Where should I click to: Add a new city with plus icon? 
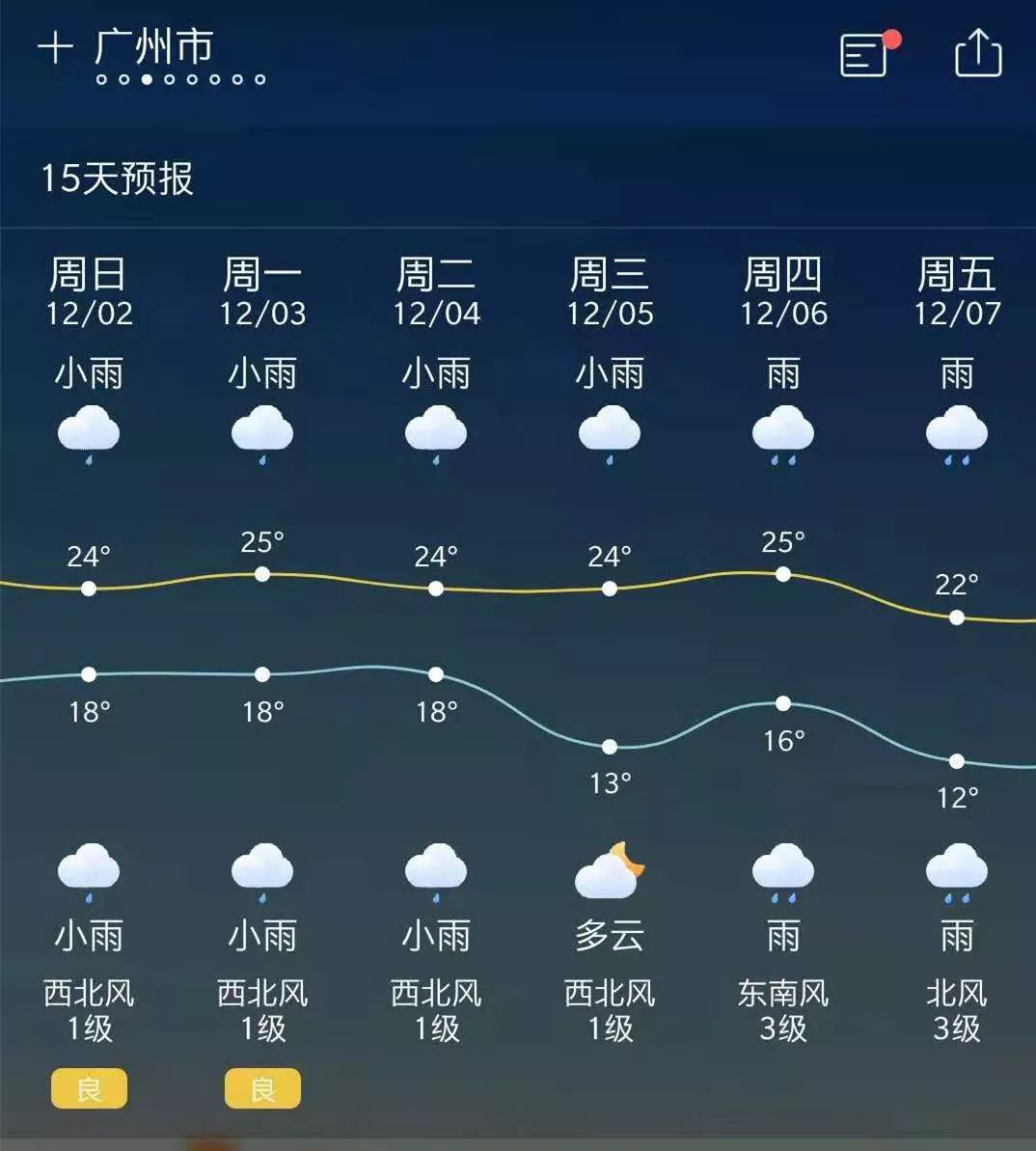(x=55, y=47)
